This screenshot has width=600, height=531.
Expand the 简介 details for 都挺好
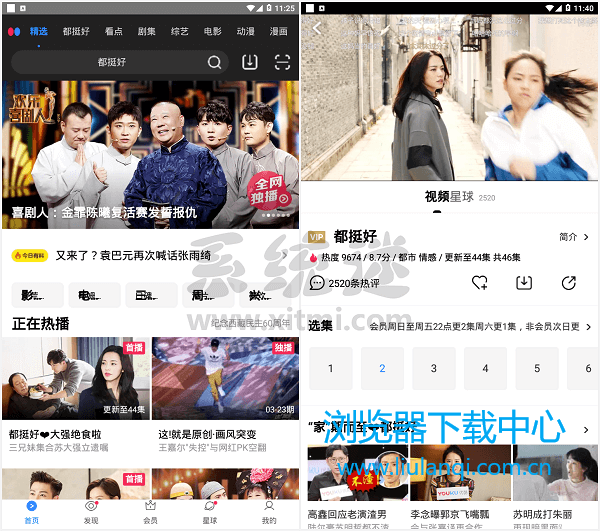574,237
